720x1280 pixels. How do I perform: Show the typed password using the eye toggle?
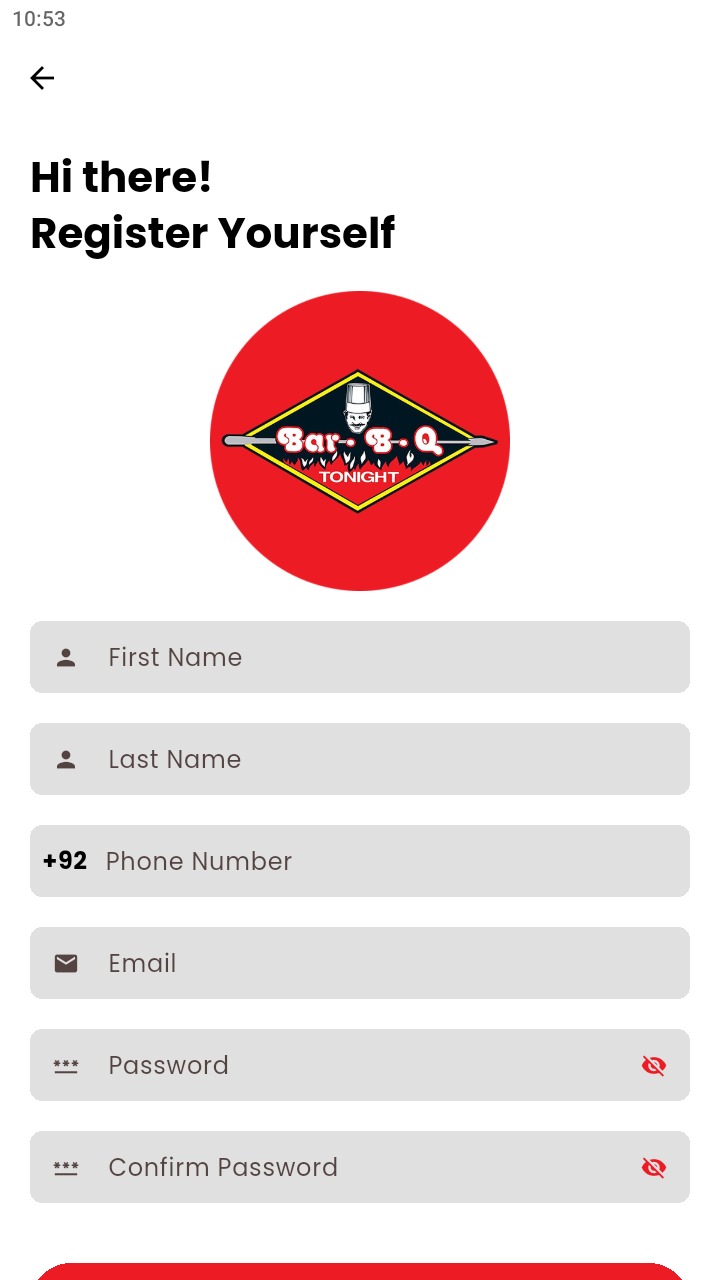(654, 1065)
